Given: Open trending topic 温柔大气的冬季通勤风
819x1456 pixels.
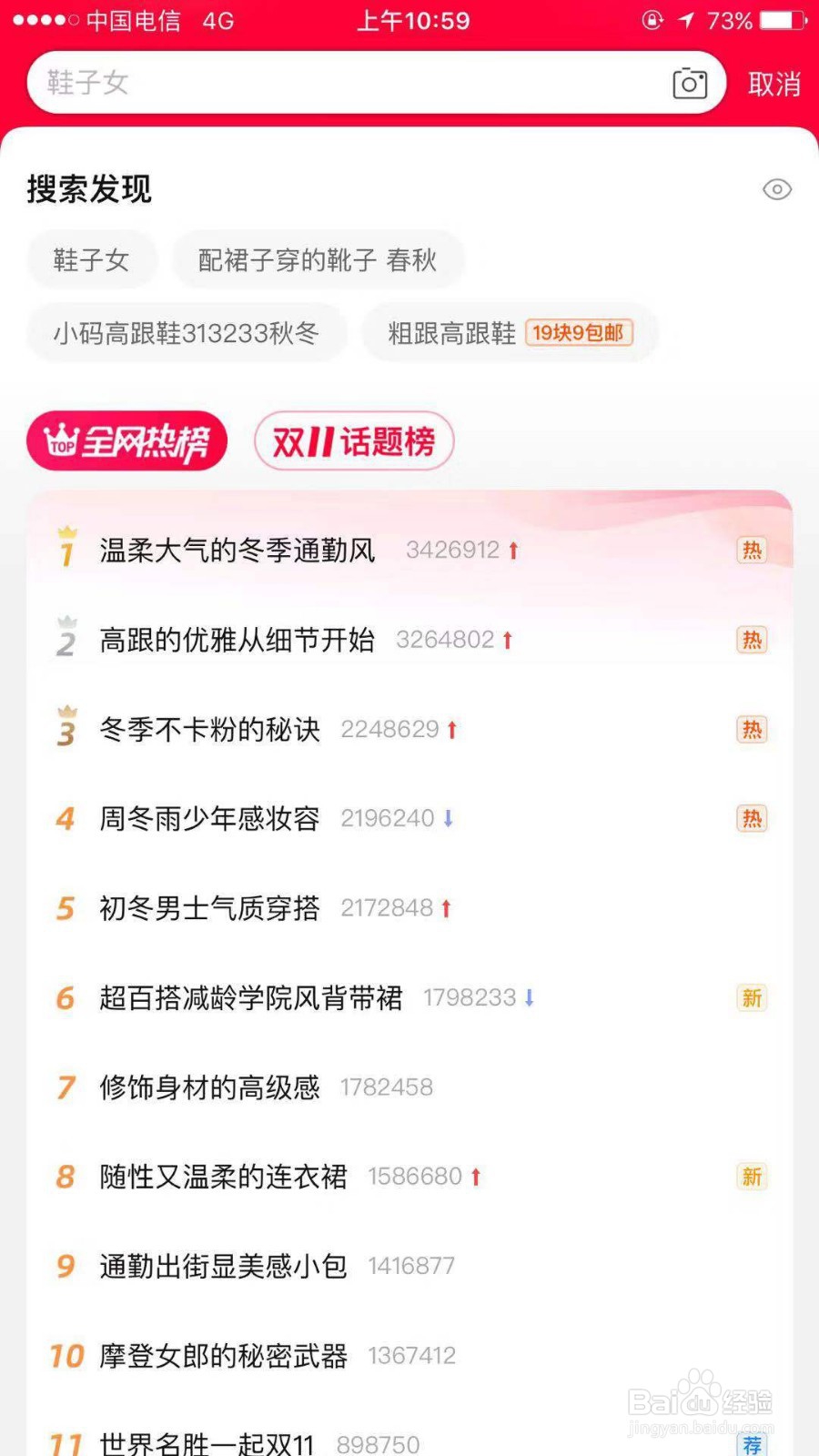Looking at the screenshot, I should (x=238, y=549).
